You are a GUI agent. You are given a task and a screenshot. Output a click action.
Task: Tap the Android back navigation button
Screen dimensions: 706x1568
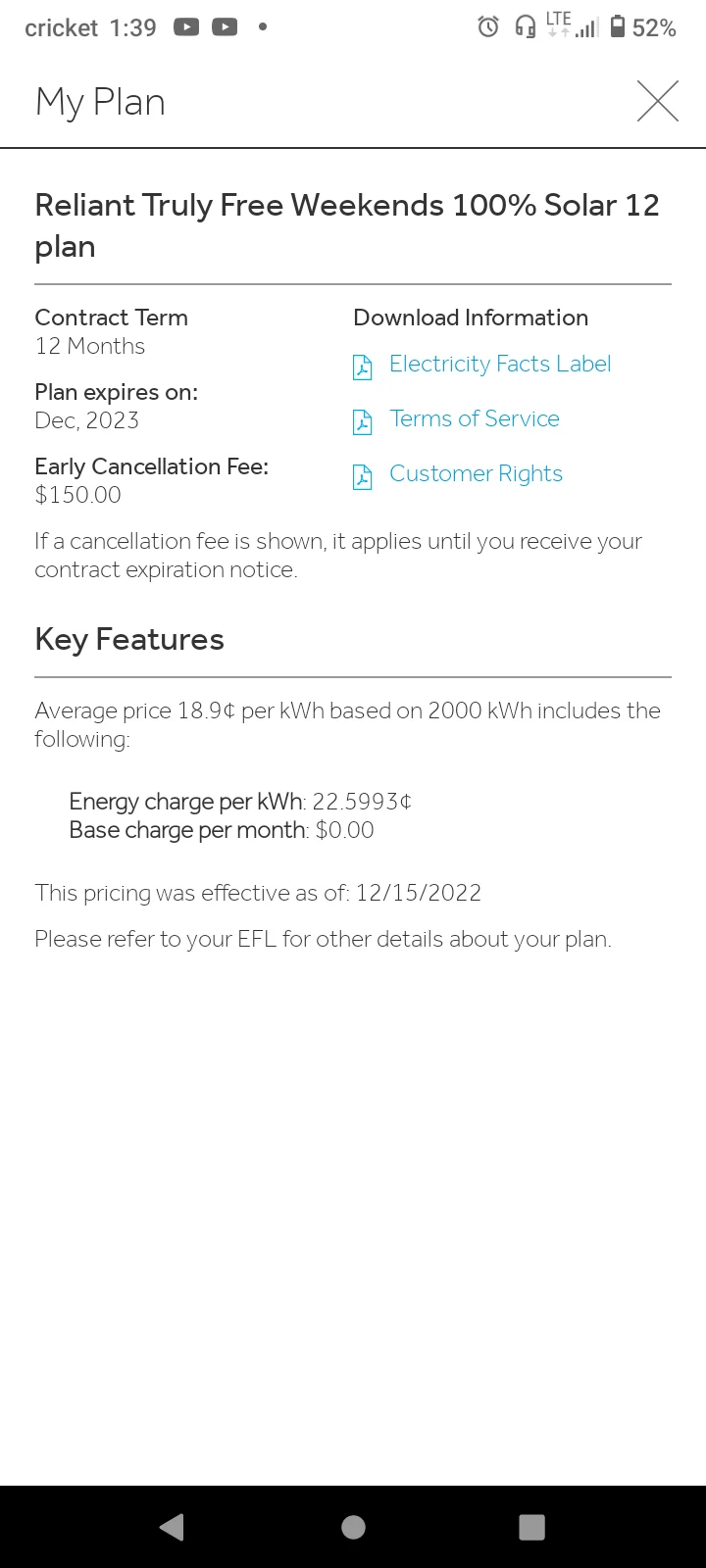click(x=173, y=1526)
